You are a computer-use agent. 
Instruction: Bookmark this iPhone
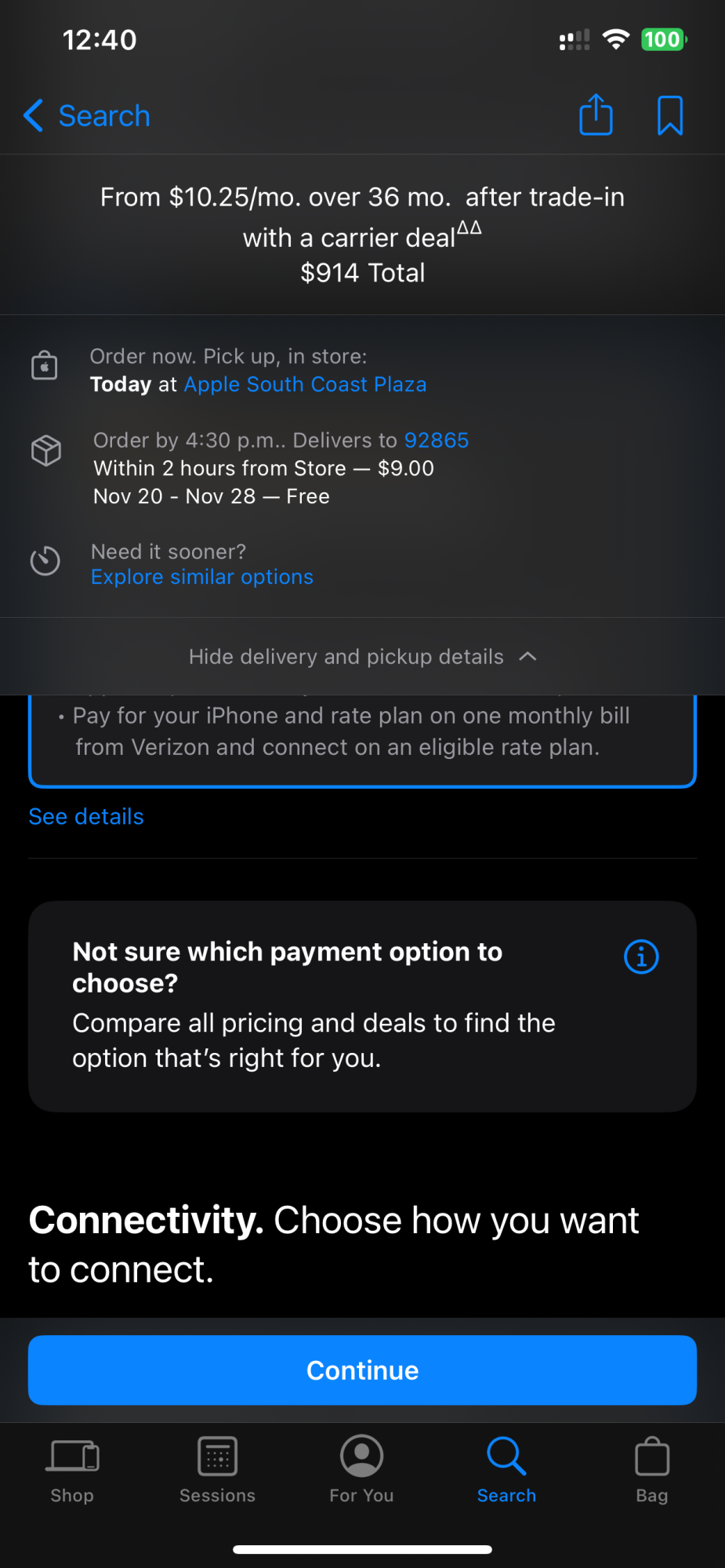(669, 115)
